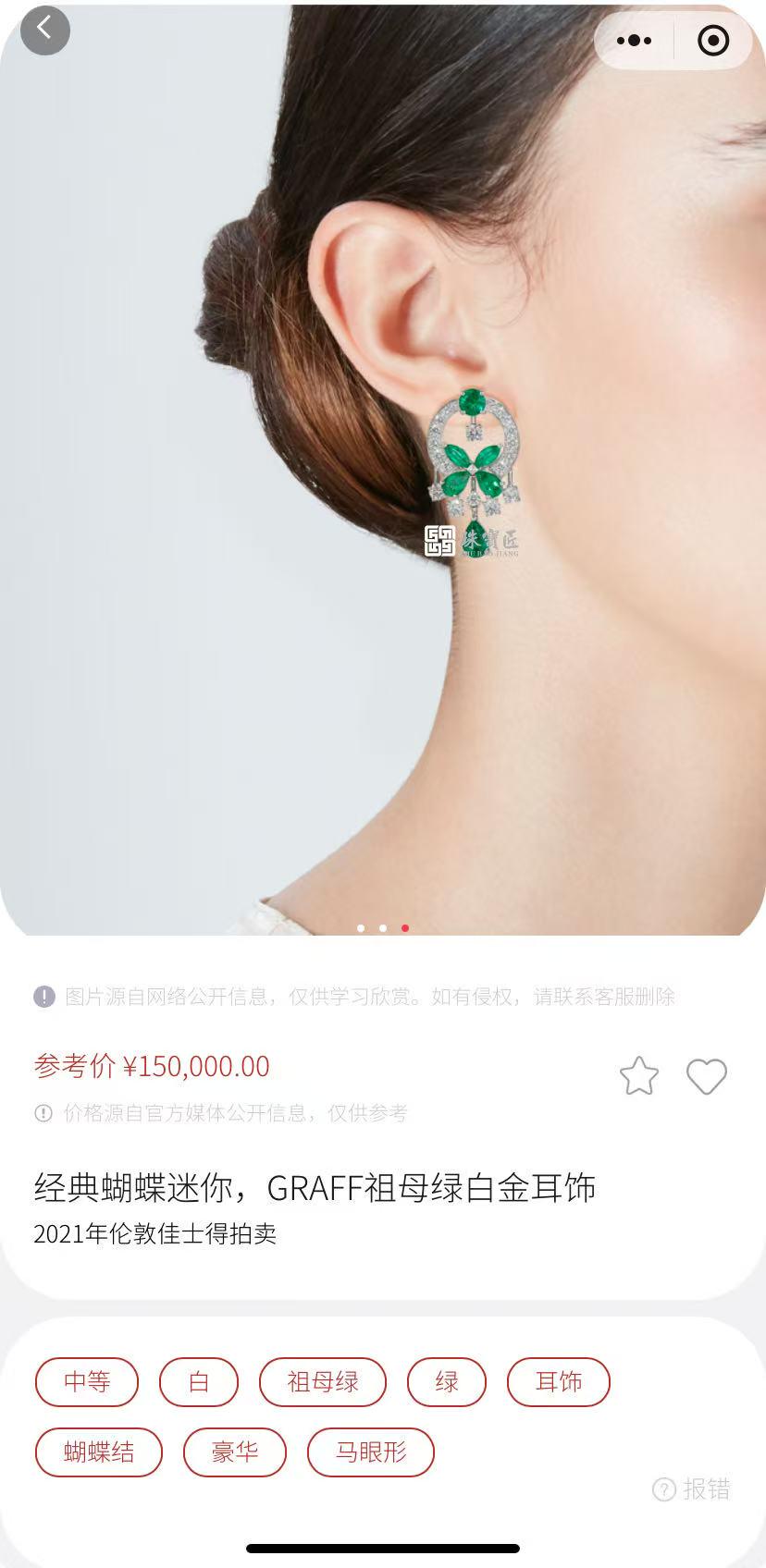
Task: Tap the 白 tag chip
Action: (x=199, y=1382)
